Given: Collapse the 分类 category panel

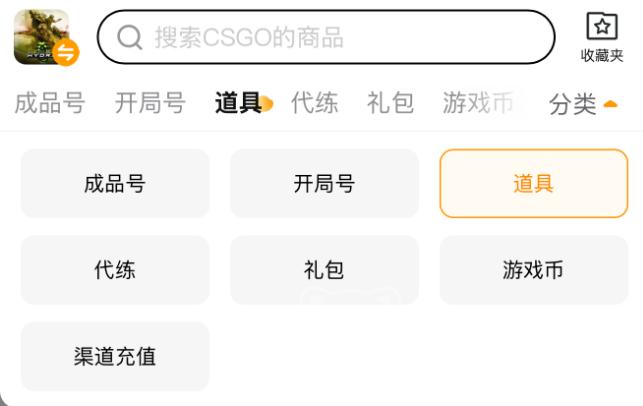Looking at the screenshot, I should pyautogui.click(x=583, y=104).
